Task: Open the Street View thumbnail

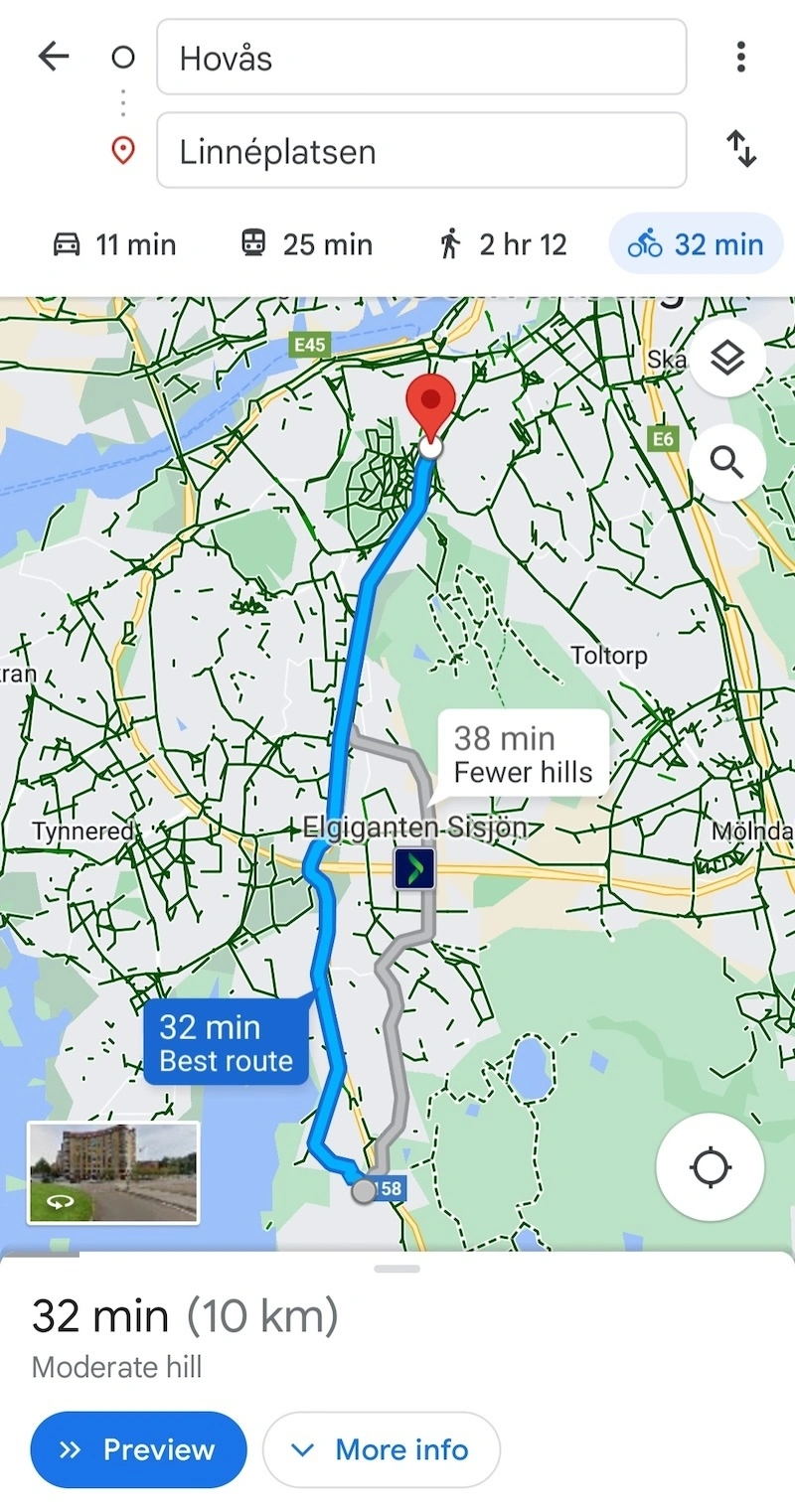Action: tap(113, 1172)
